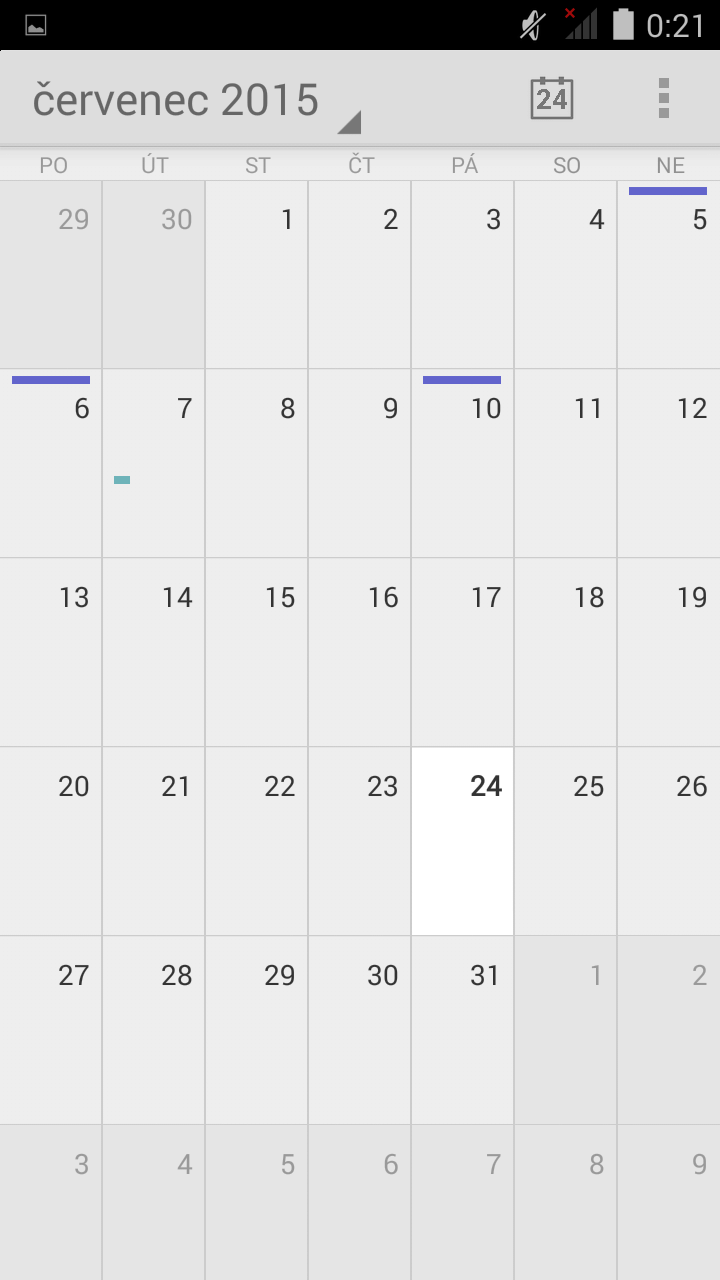
Task: Select July 5 with an event
Action: [x=668, y=275]
